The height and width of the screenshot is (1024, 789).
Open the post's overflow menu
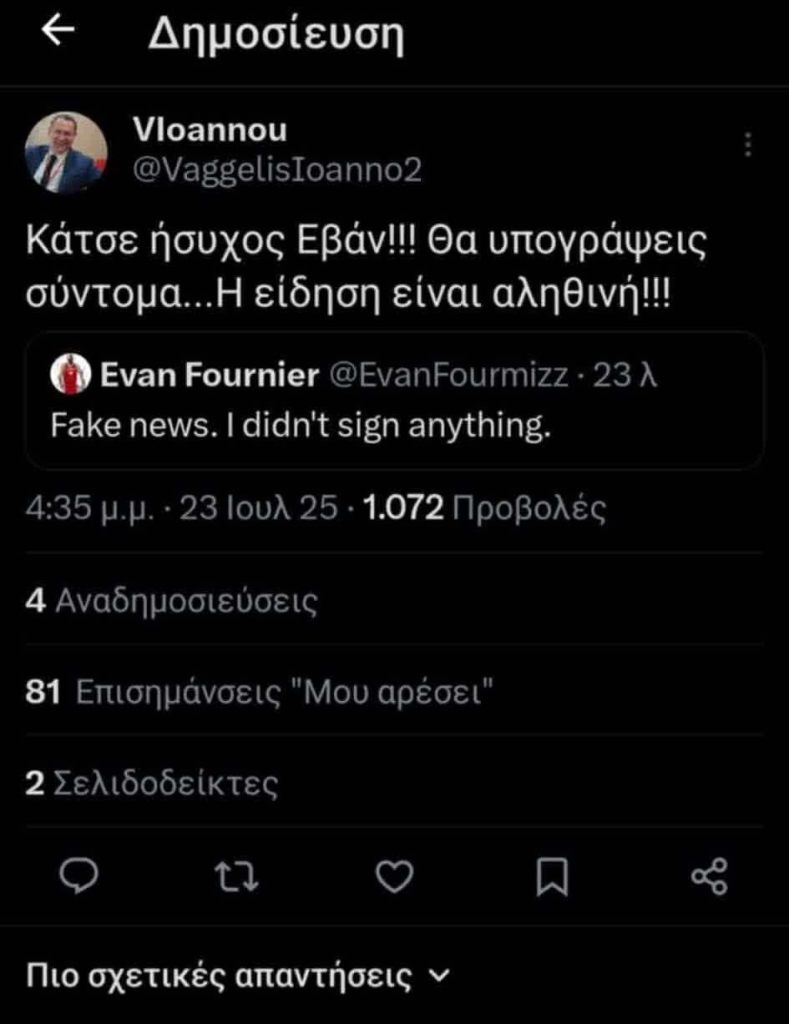pos(749,146)
